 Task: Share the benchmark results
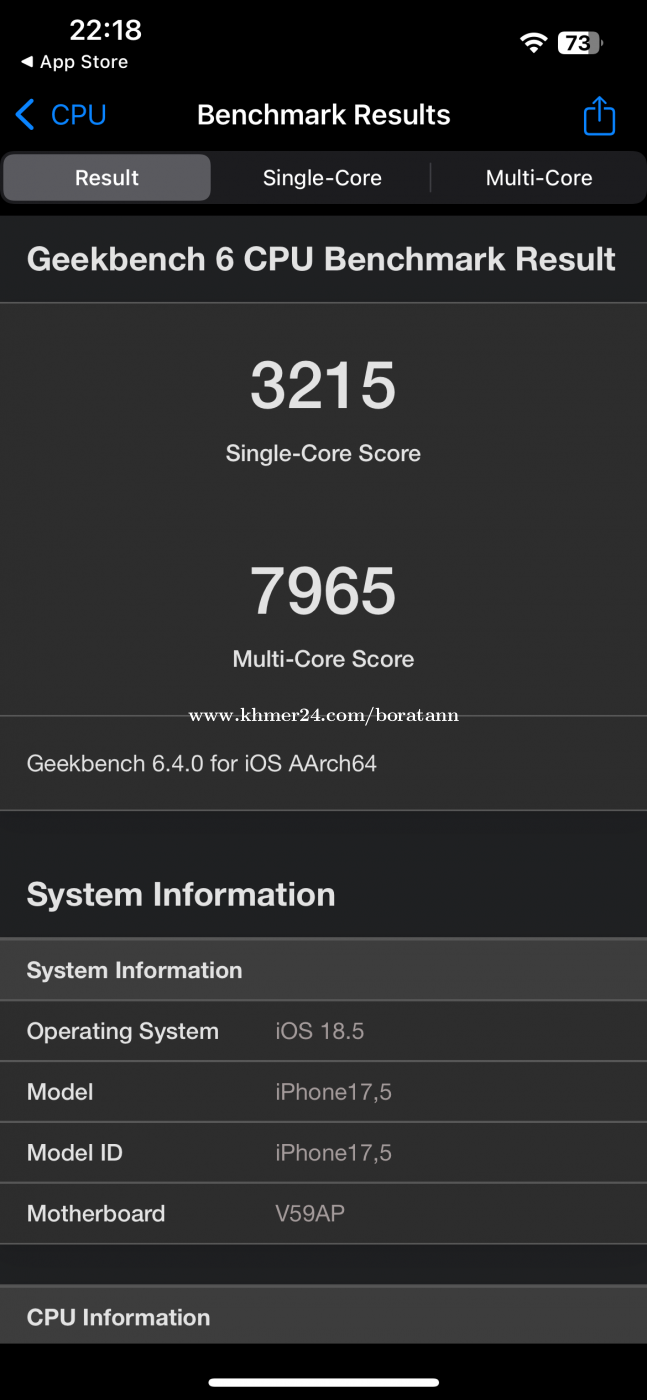point(599,115)
